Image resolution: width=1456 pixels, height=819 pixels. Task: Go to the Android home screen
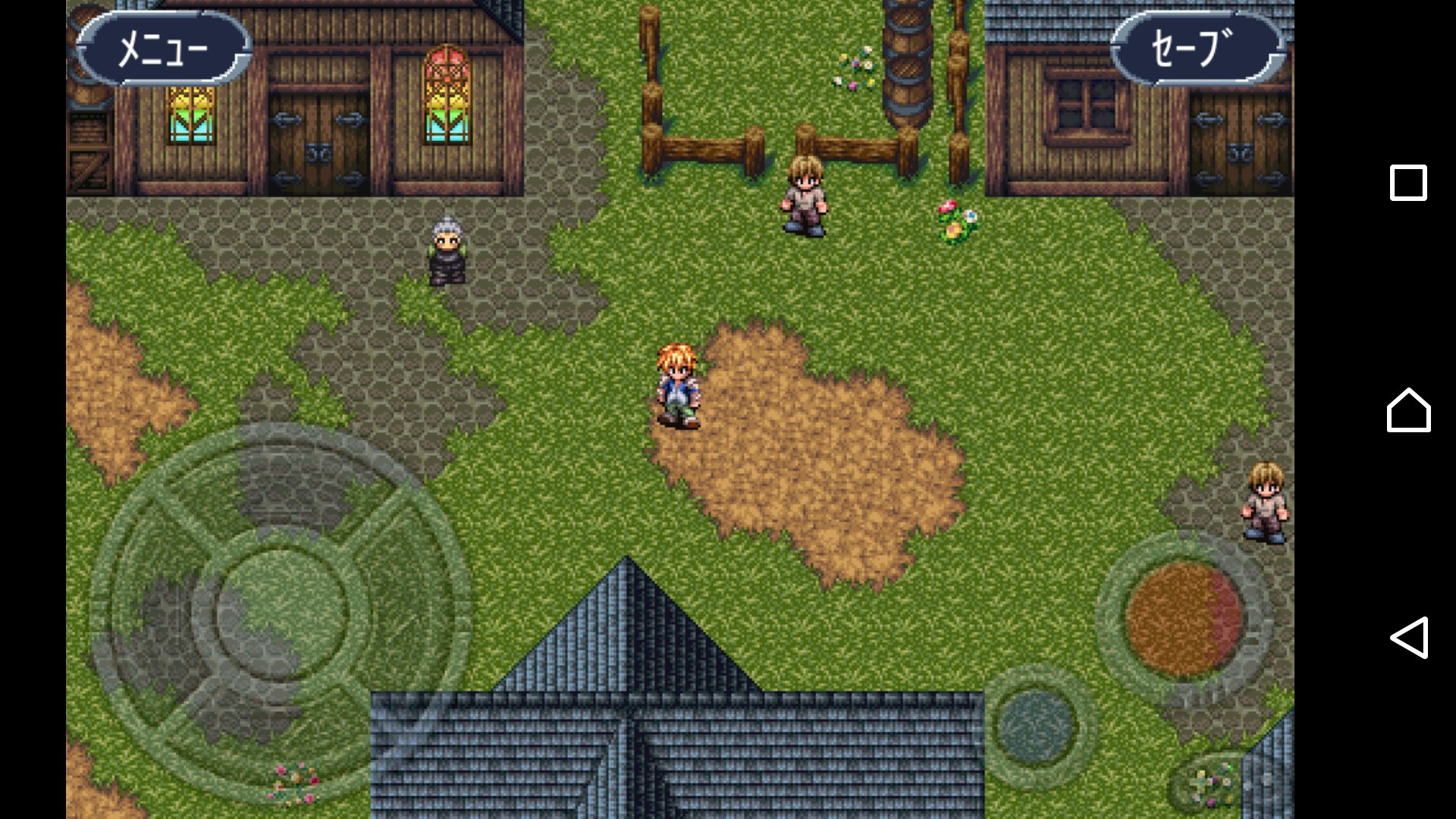coord(1409,410)
